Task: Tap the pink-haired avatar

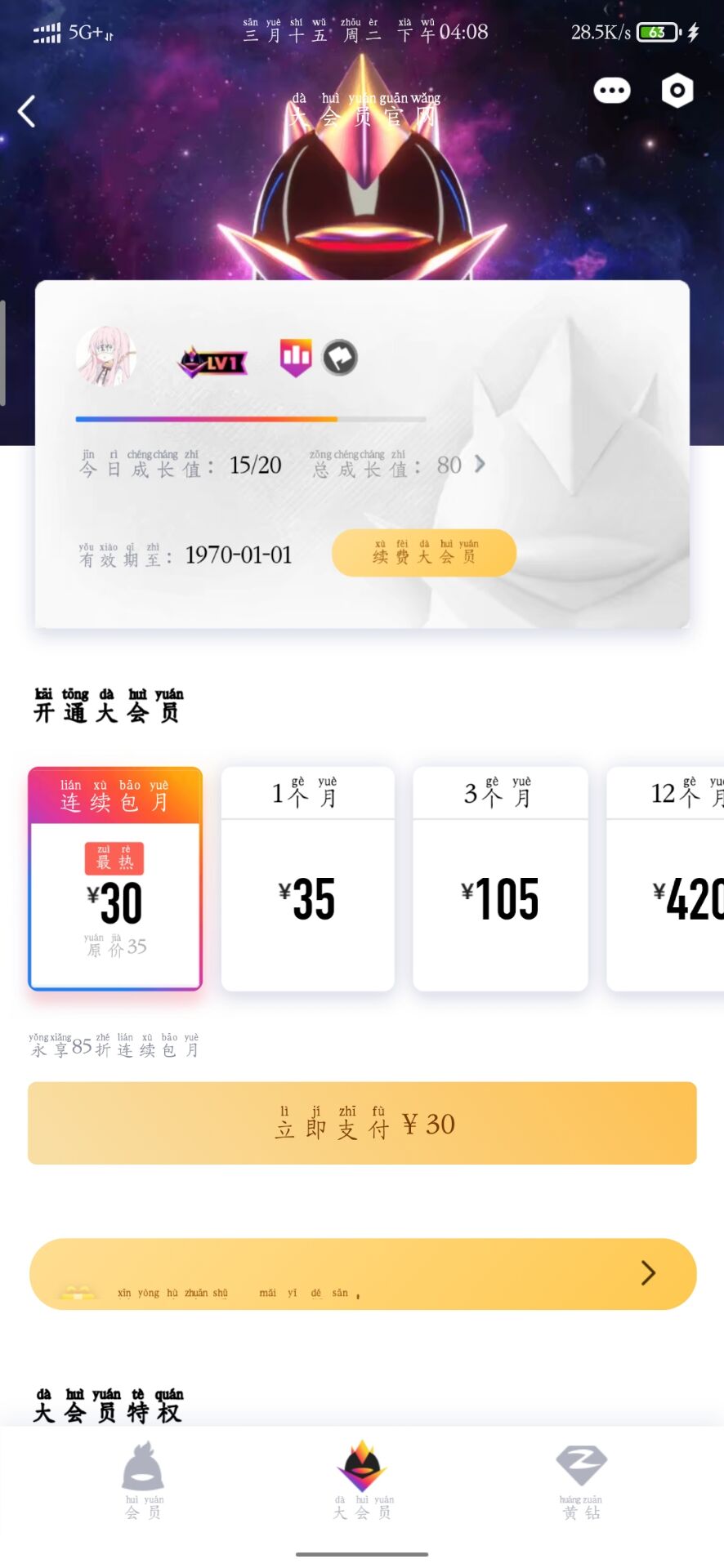Action: click(106, 357)
